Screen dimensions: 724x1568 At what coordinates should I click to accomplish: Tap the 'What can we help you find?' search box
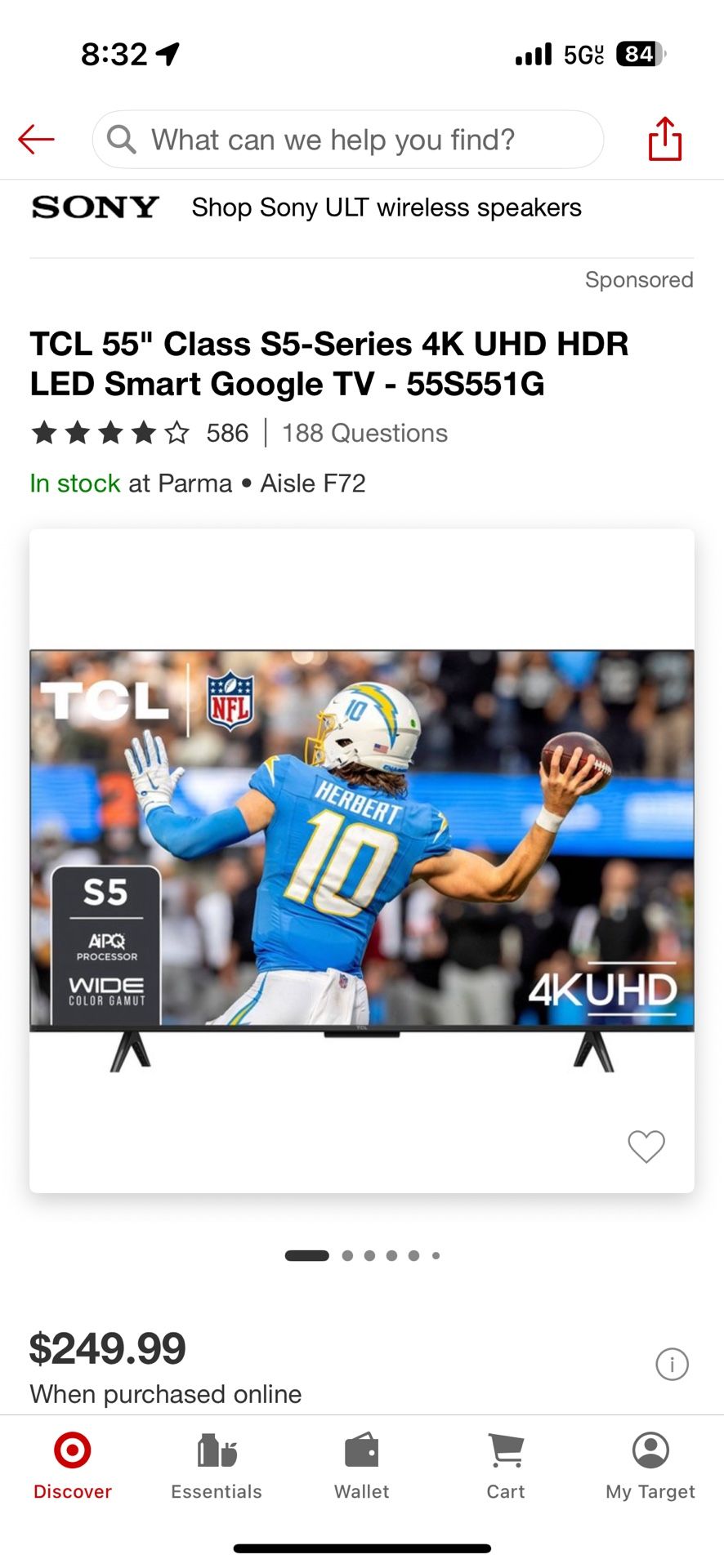pyautogui.click(x=347, y=140)
